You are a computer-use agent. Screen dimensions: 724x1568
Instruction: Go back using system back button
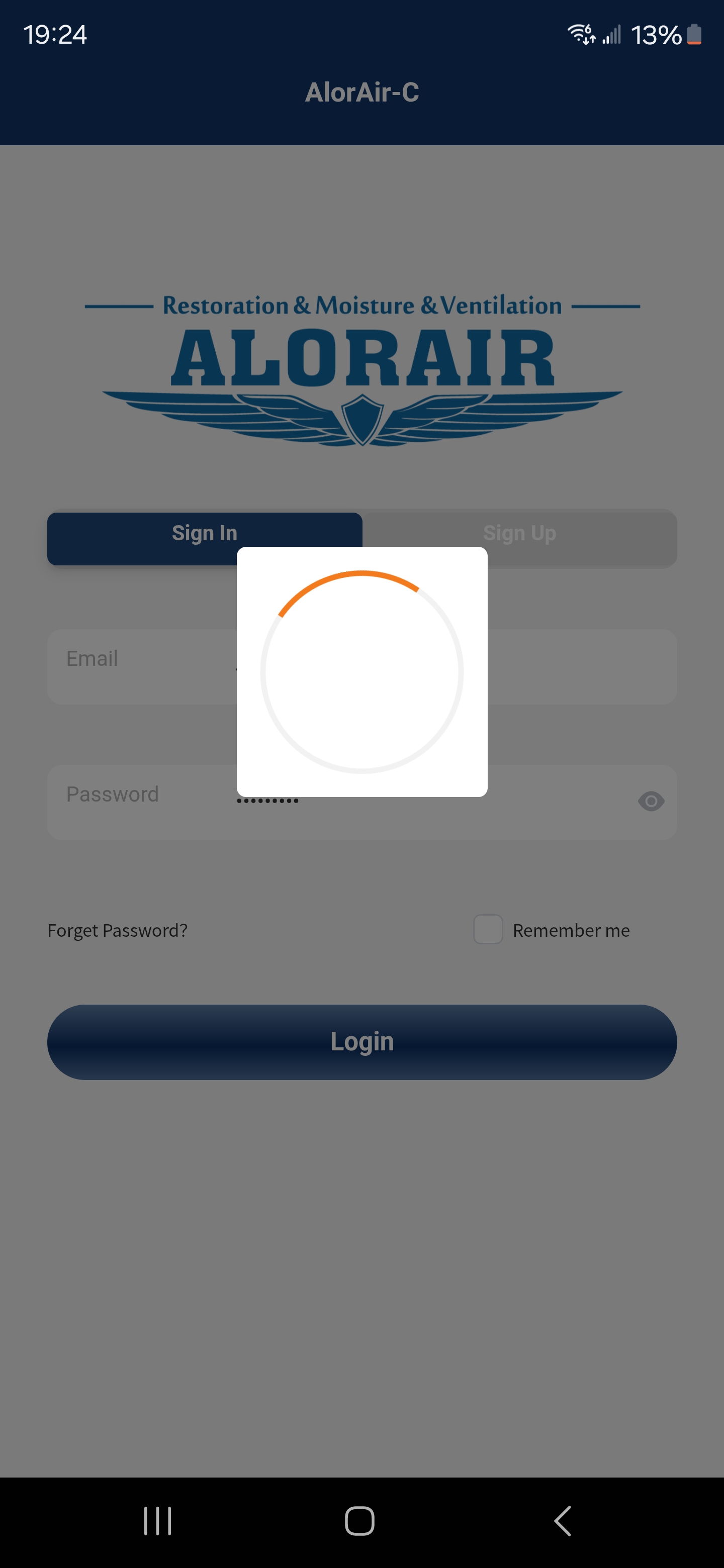click(x=563, y=1521)
